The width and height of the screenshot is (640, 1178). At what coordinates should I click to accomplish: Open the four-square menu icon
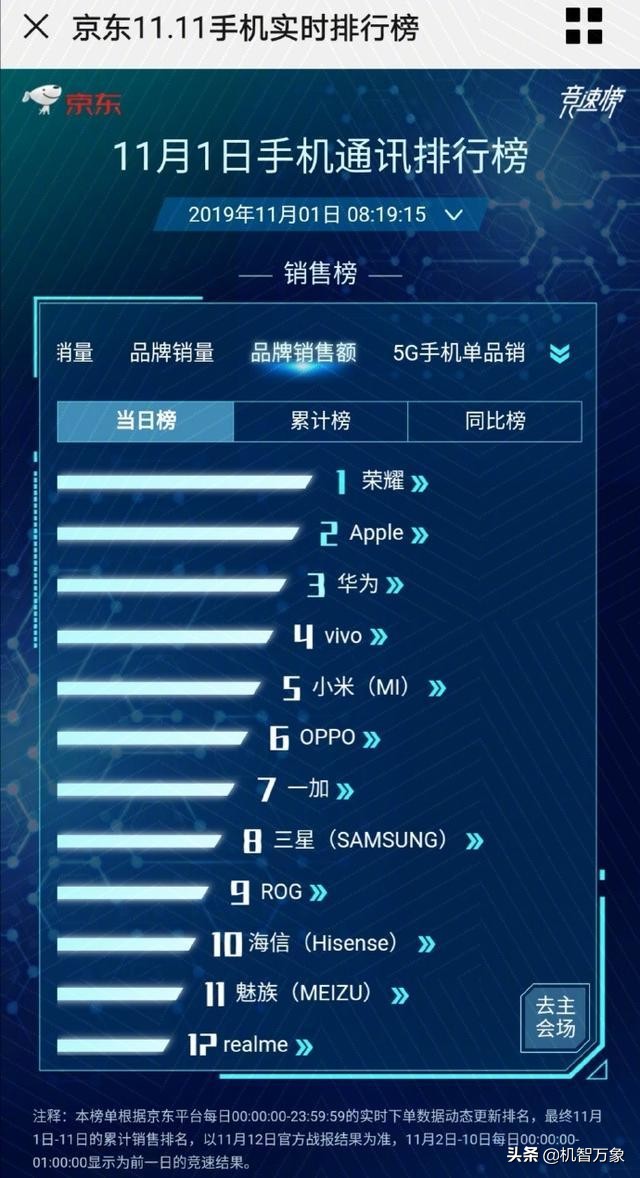[584, 29]
